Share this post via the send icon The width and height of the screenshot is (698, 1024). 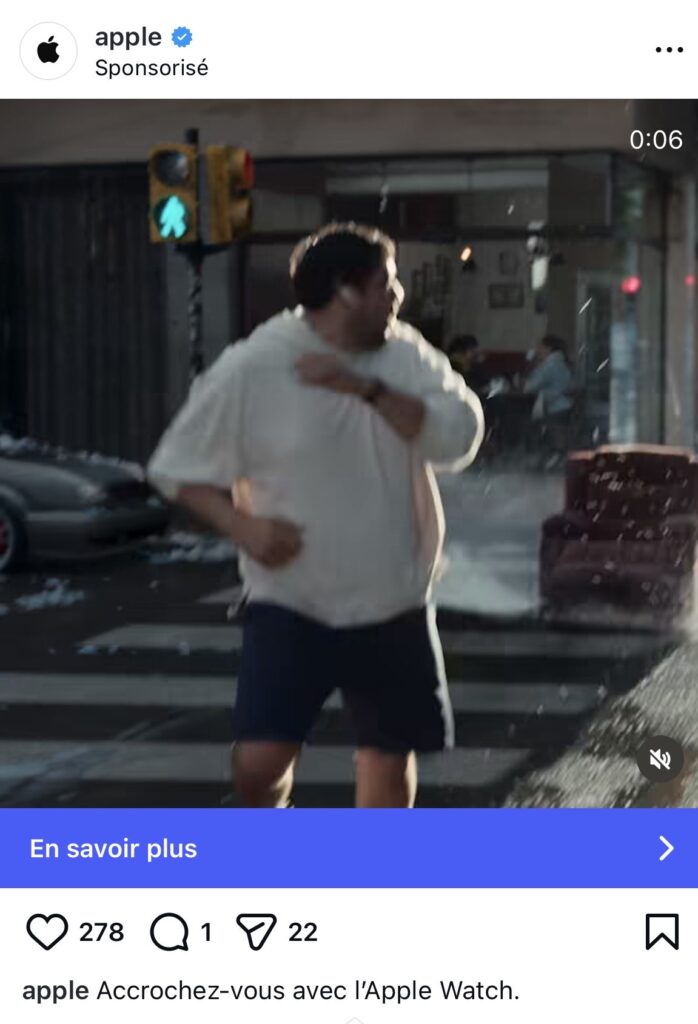[256, 932]
